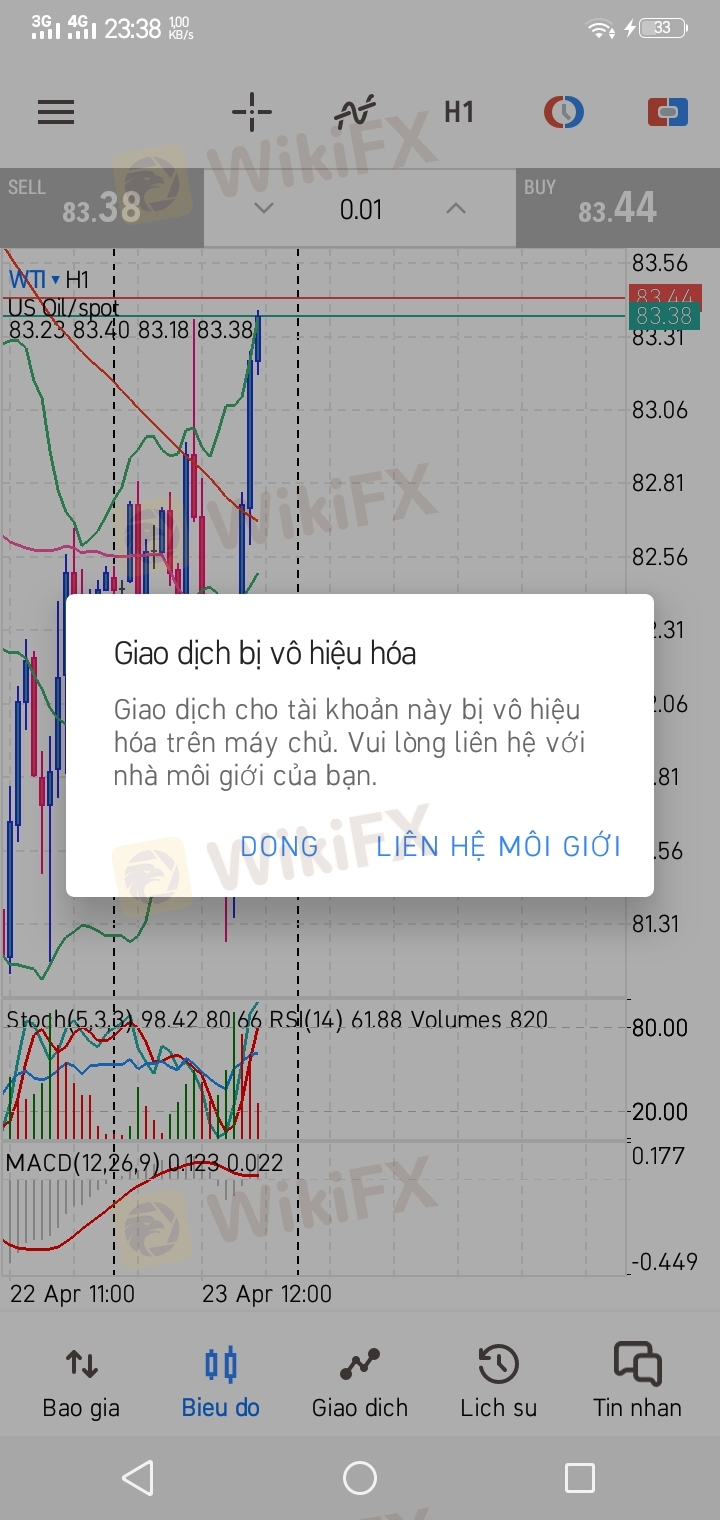Open the blue-red clock chart icon
The width and height of the screenshot is (720, 1520).
[564, 112]
